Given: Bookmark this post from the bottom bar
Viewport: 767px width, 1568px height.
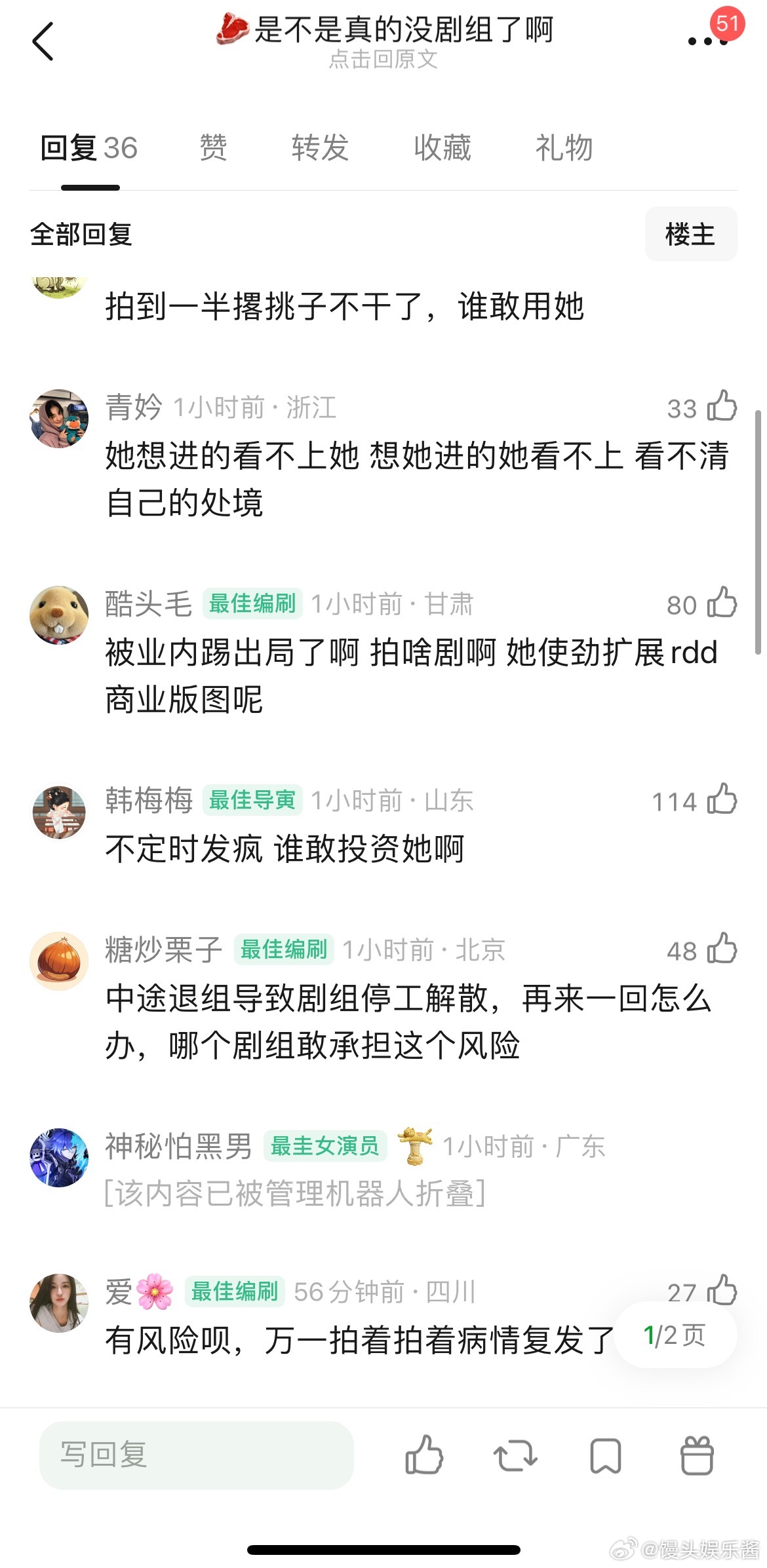Looking at the screenshot, I should (606, 1455).
